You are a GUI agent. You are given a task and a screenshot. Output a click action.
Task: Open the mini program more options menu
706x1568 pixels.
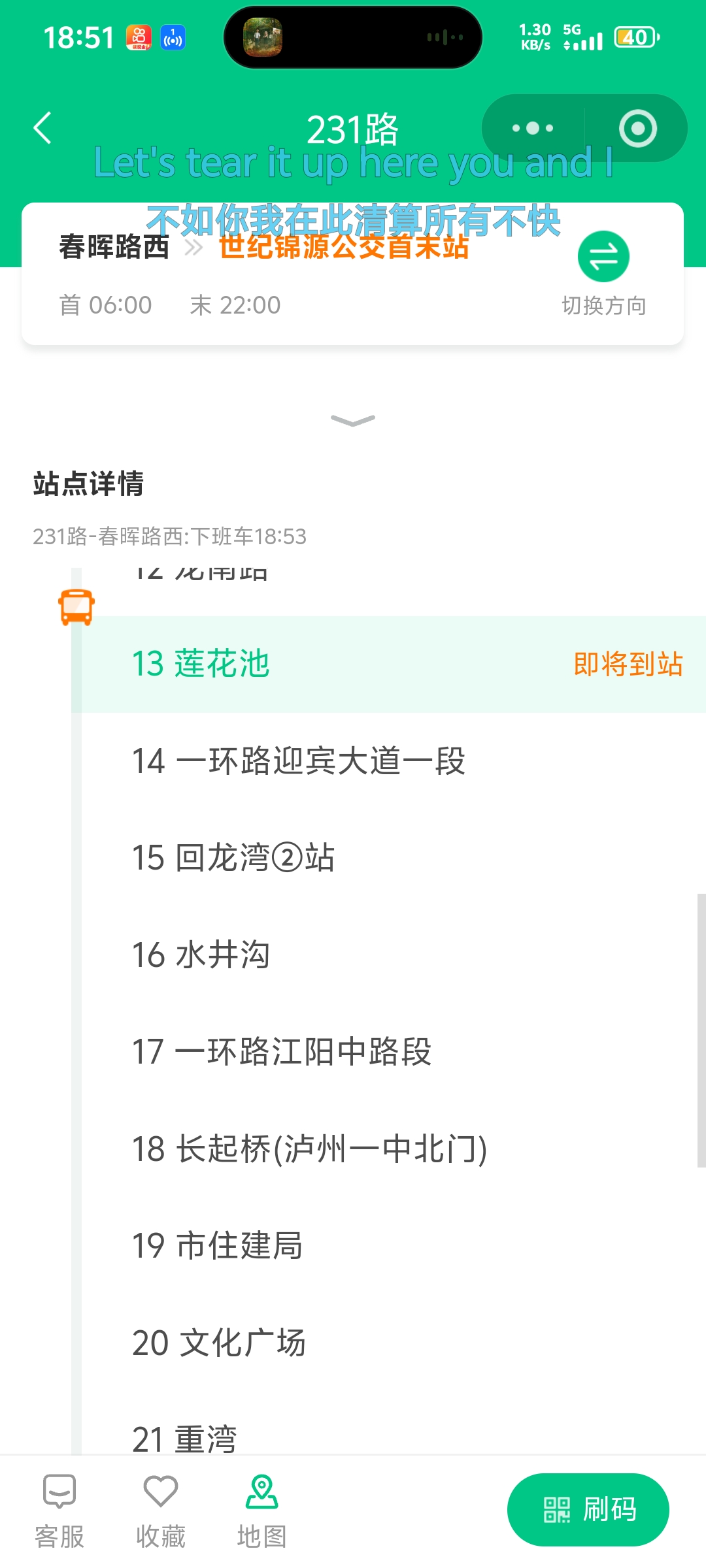point(533,128)
